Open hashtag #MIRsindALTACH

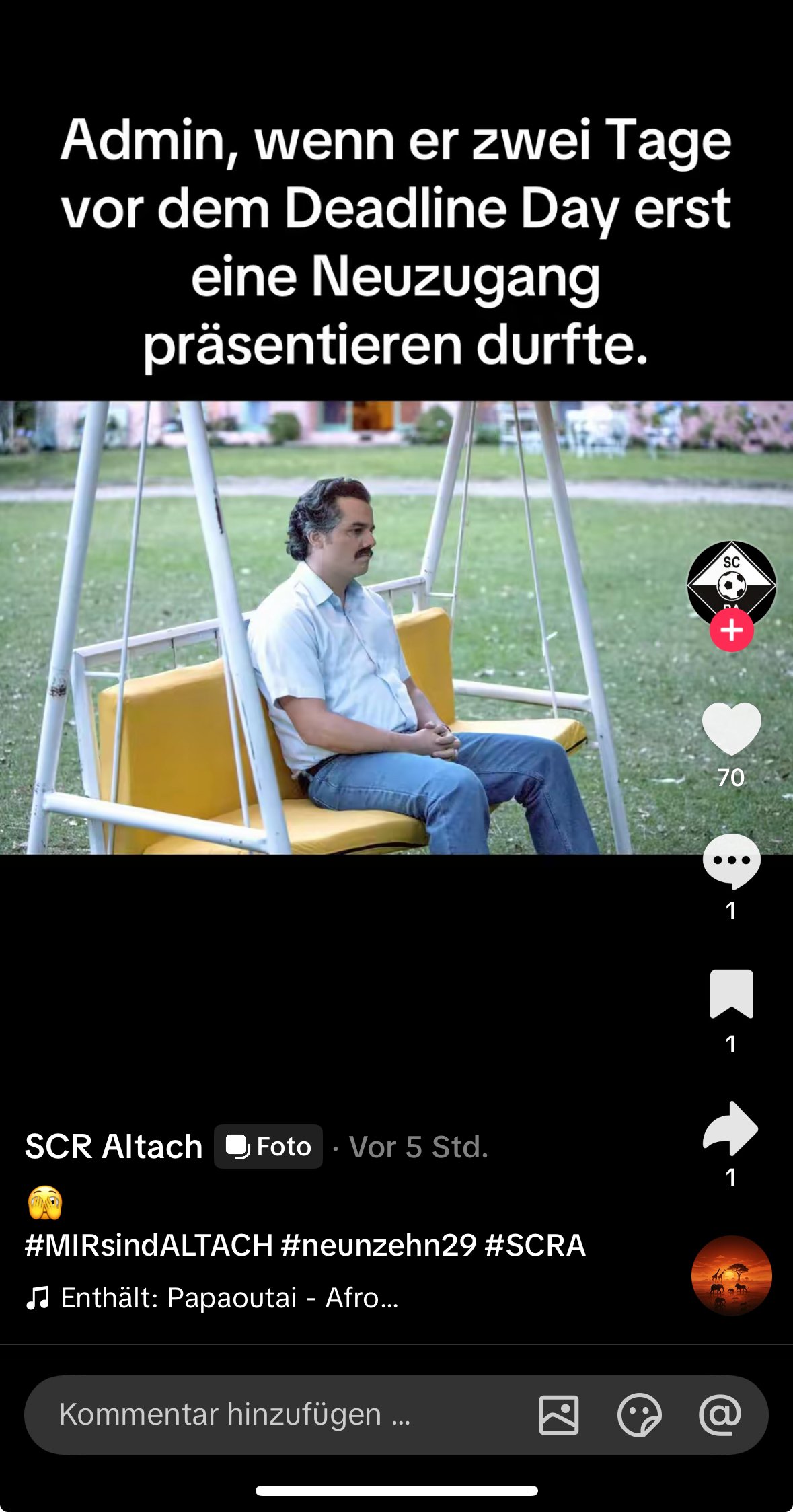[149, 1245]
